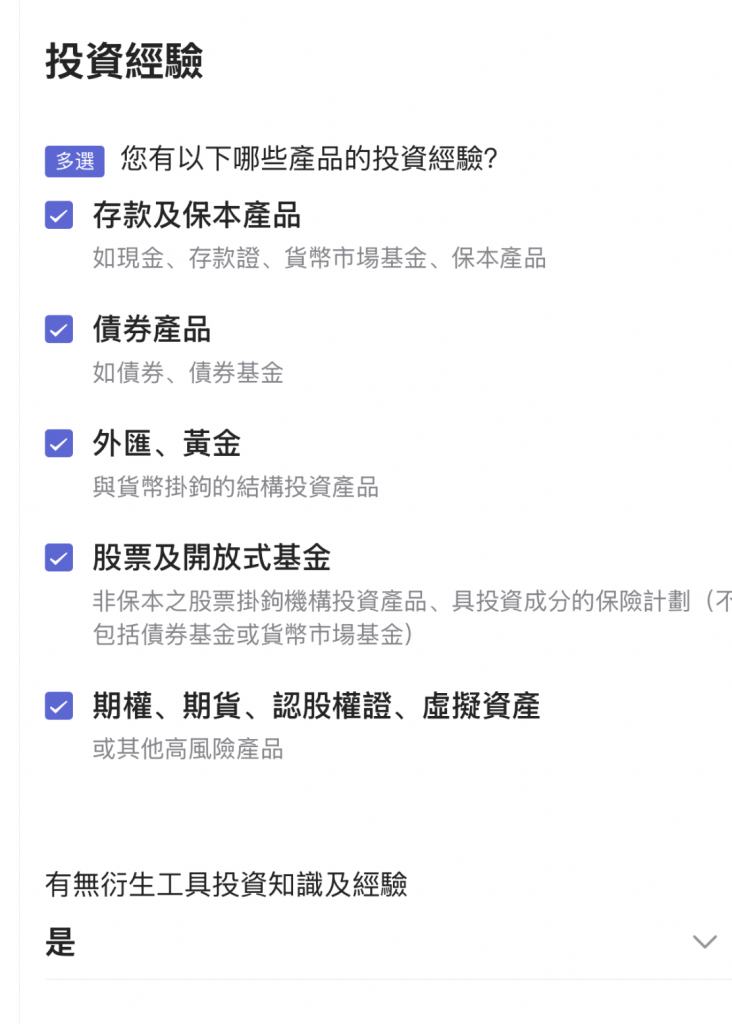Uncheck the 存款及保本產品 checkbox
732x1024 pixels.
tap(59, 215)
